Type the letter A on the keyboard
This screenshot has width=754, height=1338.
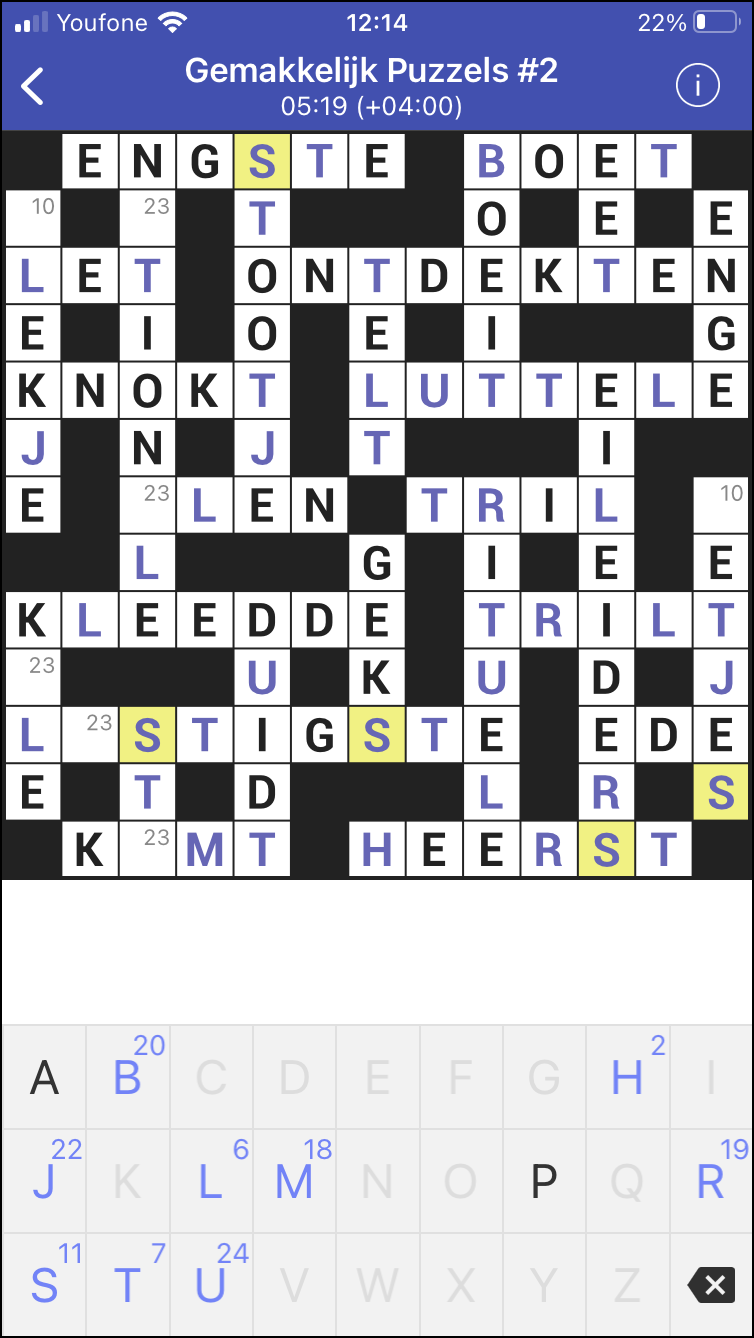point(44,1078)
